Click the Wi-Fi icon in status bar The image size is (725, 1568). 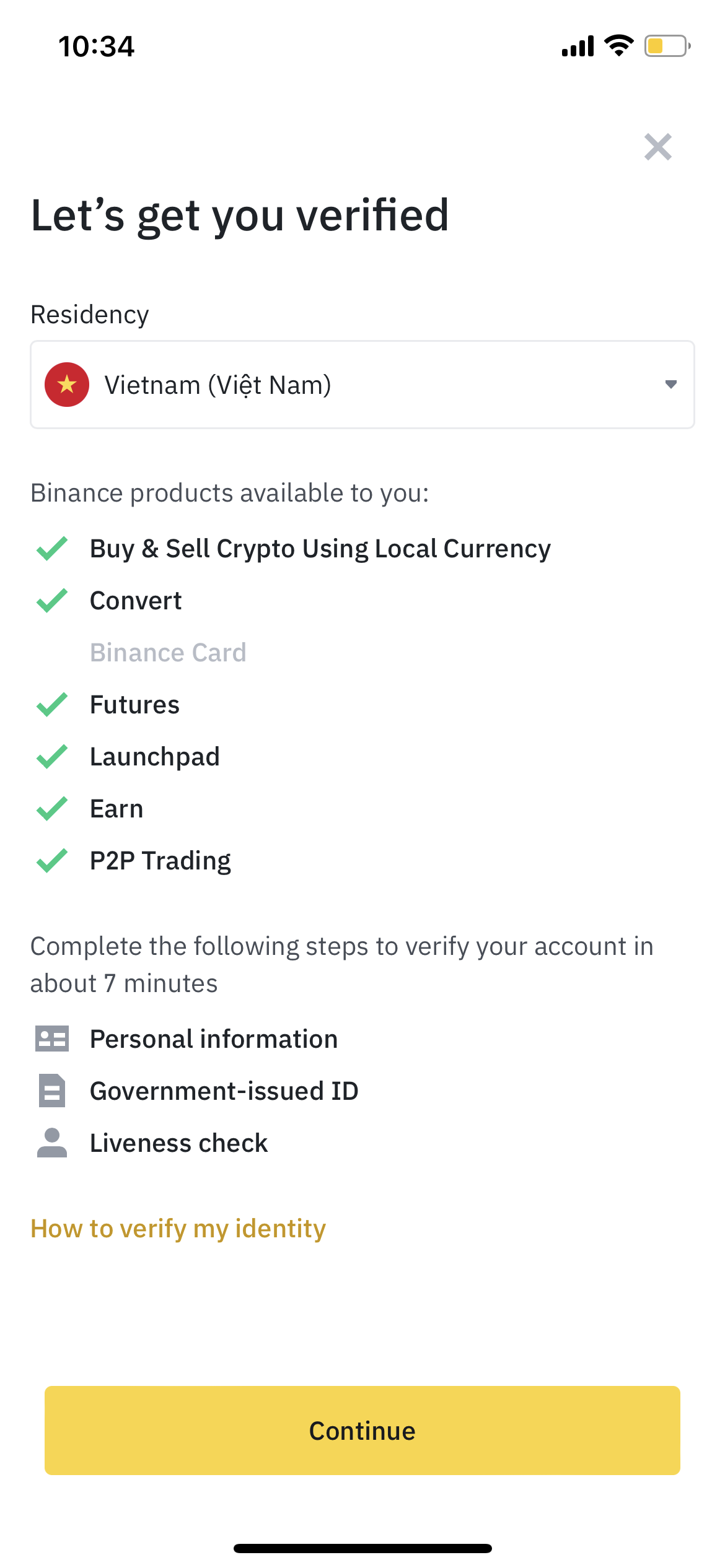(x=618, y=45)
